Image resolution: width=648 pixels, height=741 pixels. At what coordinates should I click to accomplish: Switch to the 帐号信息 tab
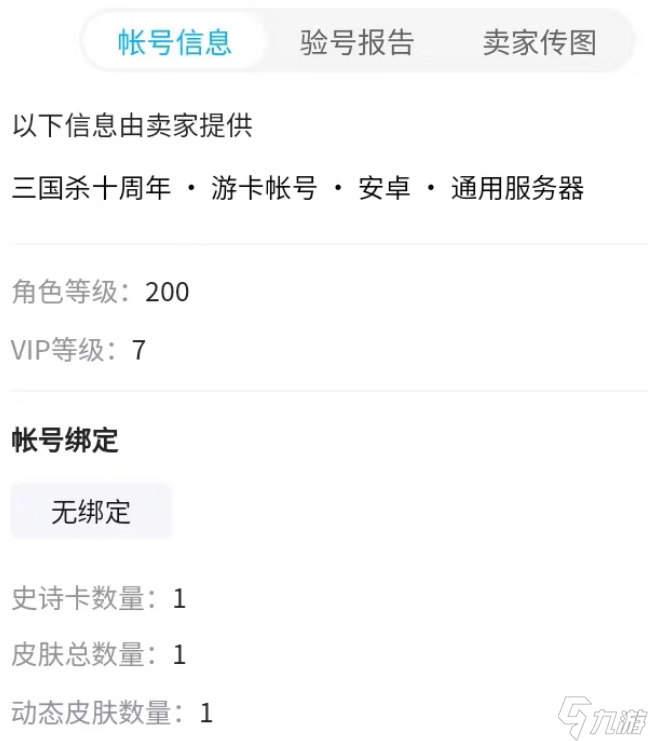pos(175,43)
